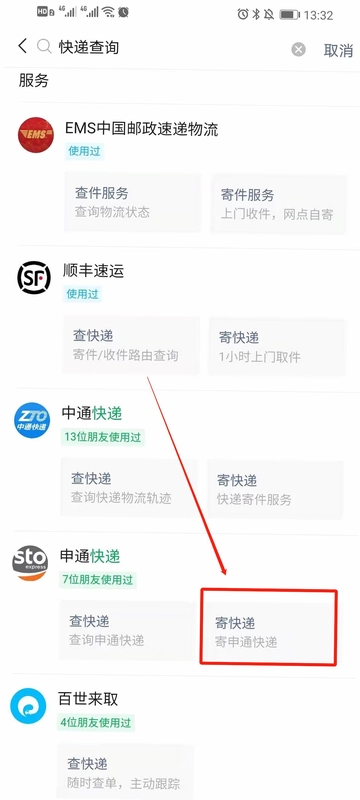
Task: Open 申通快递 service
Action: click(x=90, y=557)
